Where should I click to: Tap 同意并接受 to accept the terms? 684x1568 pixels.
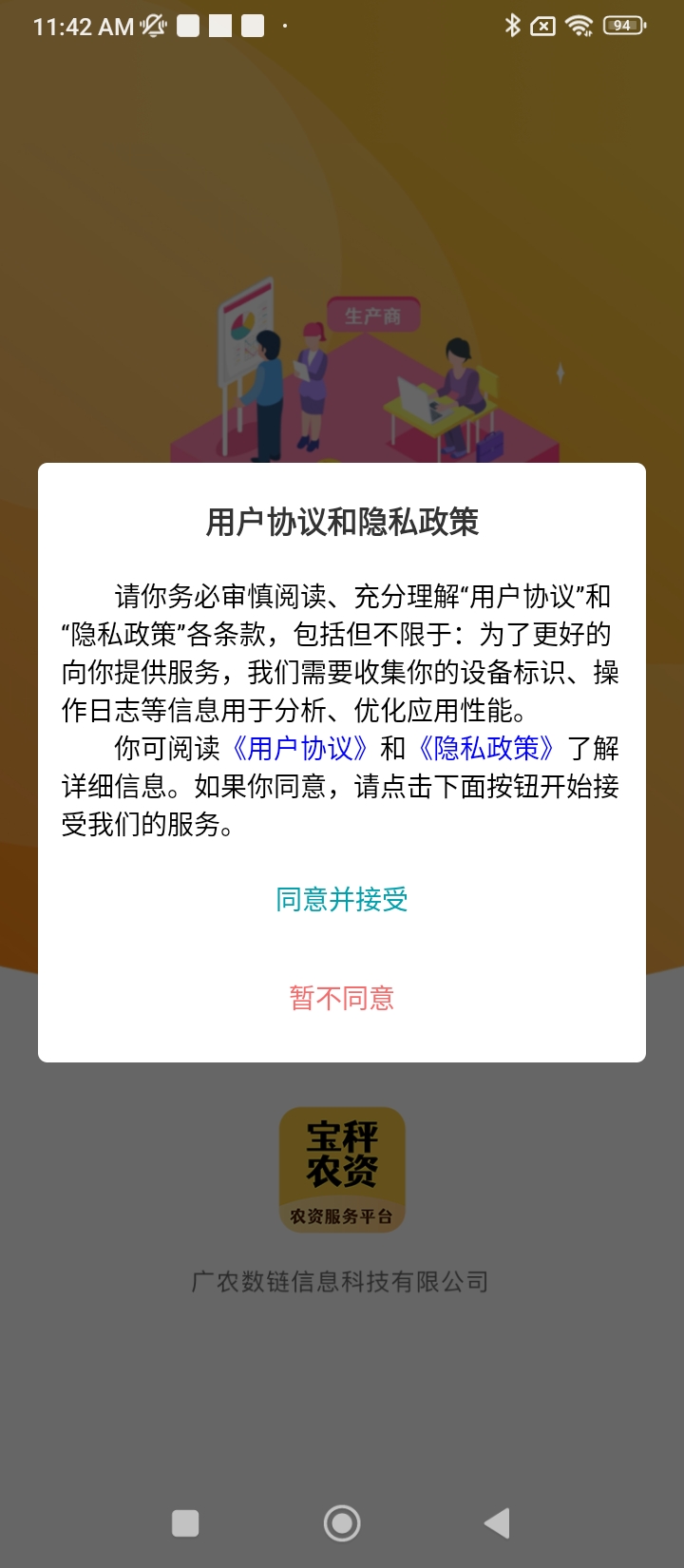342,899
